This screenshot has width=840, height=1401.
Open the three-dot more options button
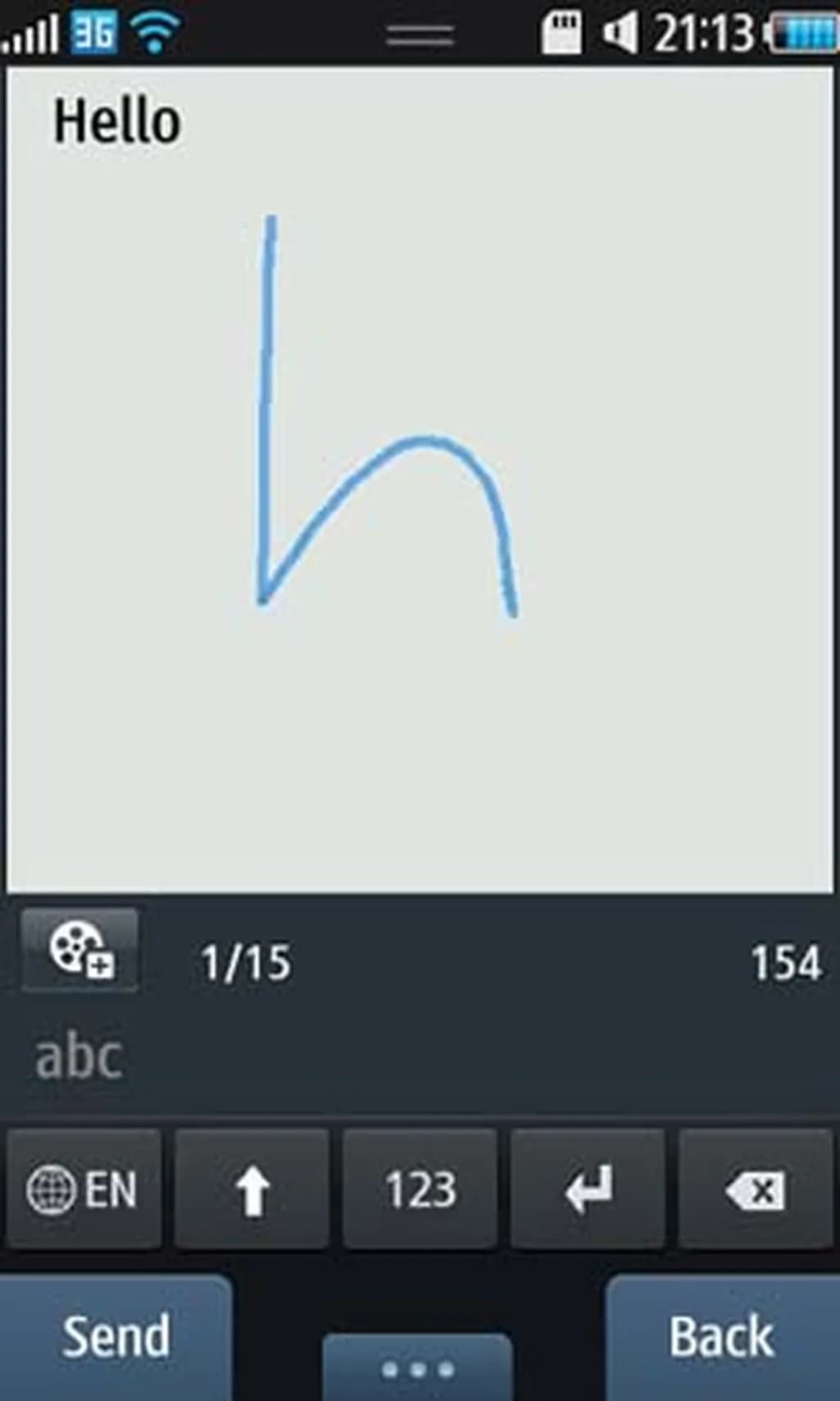point(418,1368)
